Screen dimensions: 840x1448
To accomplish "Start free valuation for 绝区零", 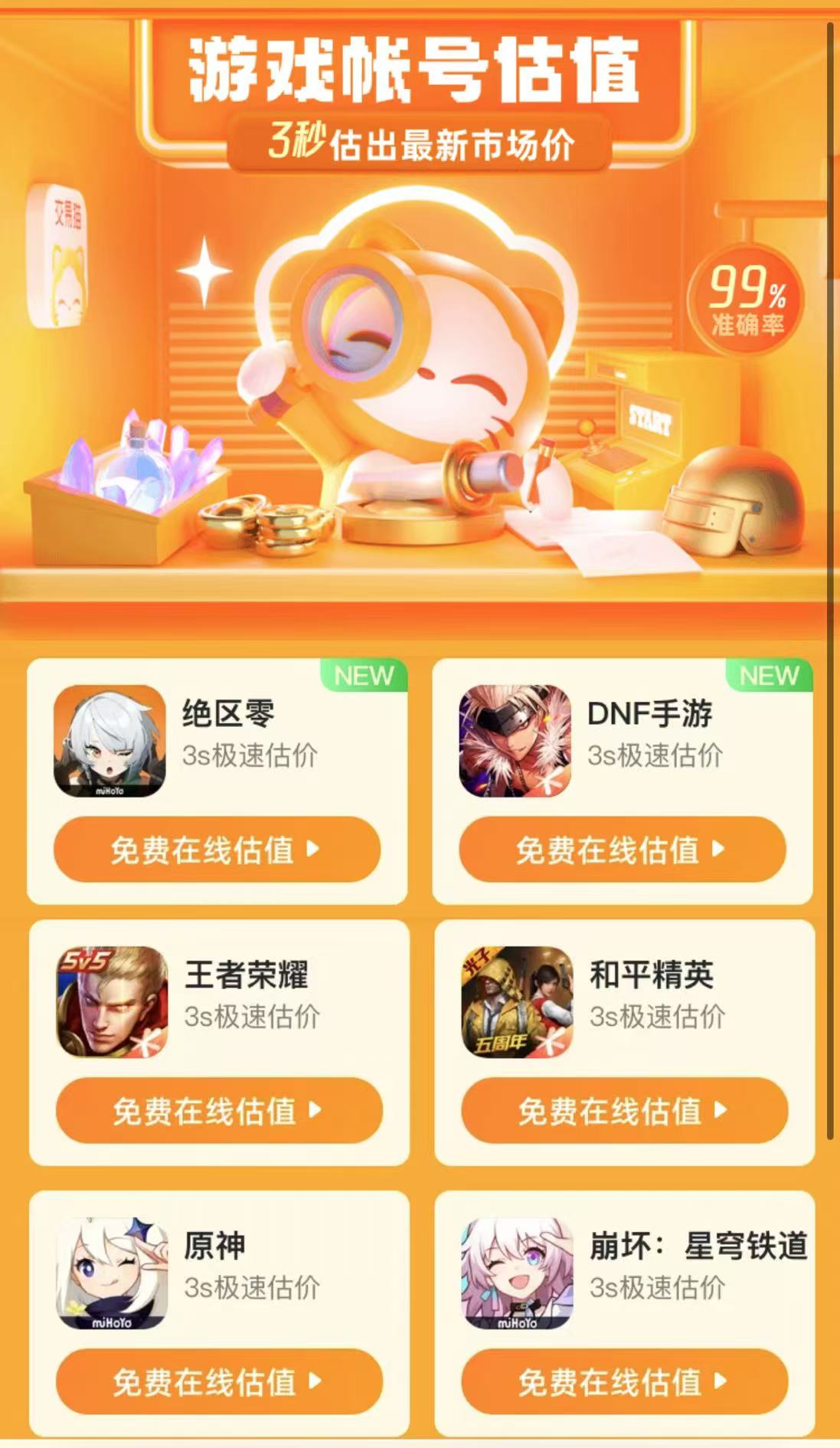I will pos(217,849).
